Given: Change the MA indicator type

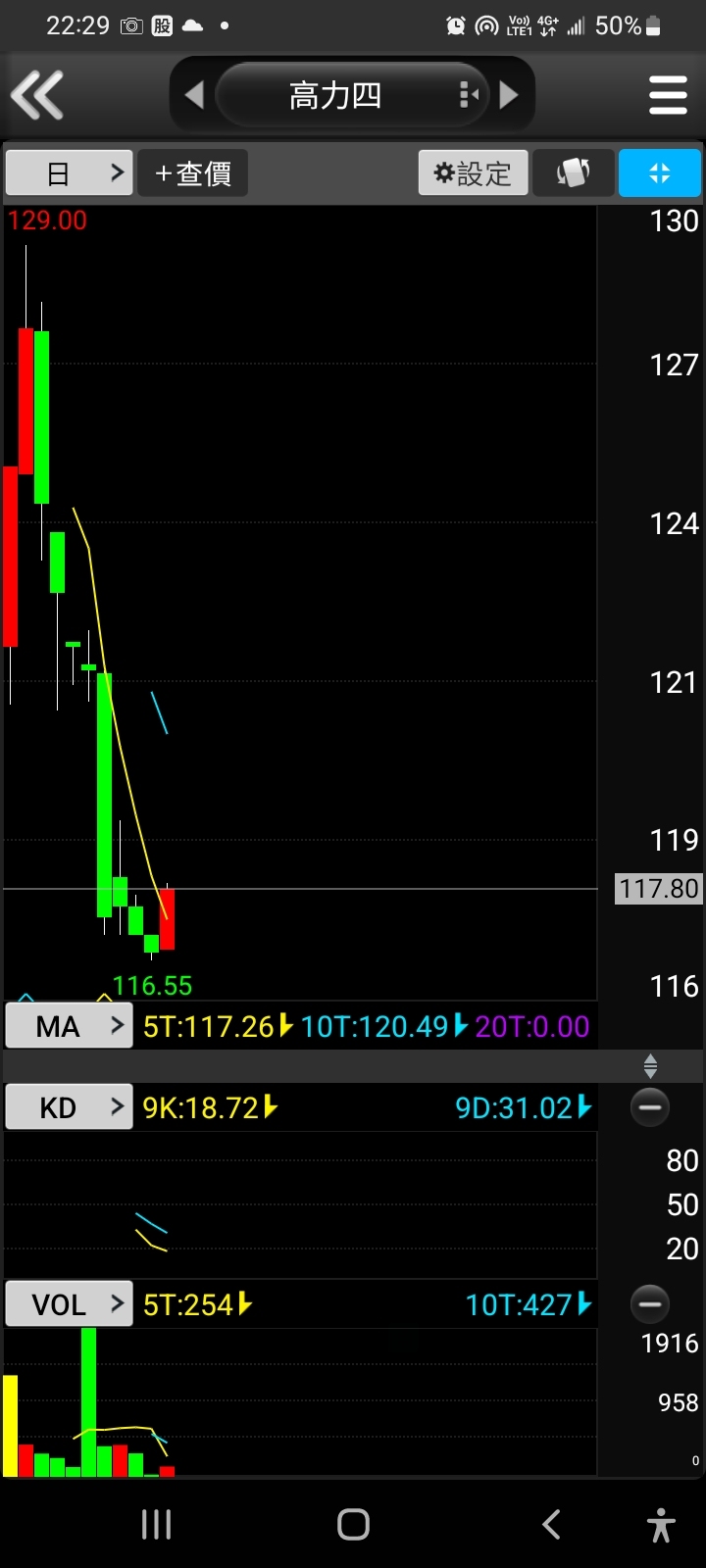Looking at the screenshot, I should pyautogui.click(x=69, y=1026).
